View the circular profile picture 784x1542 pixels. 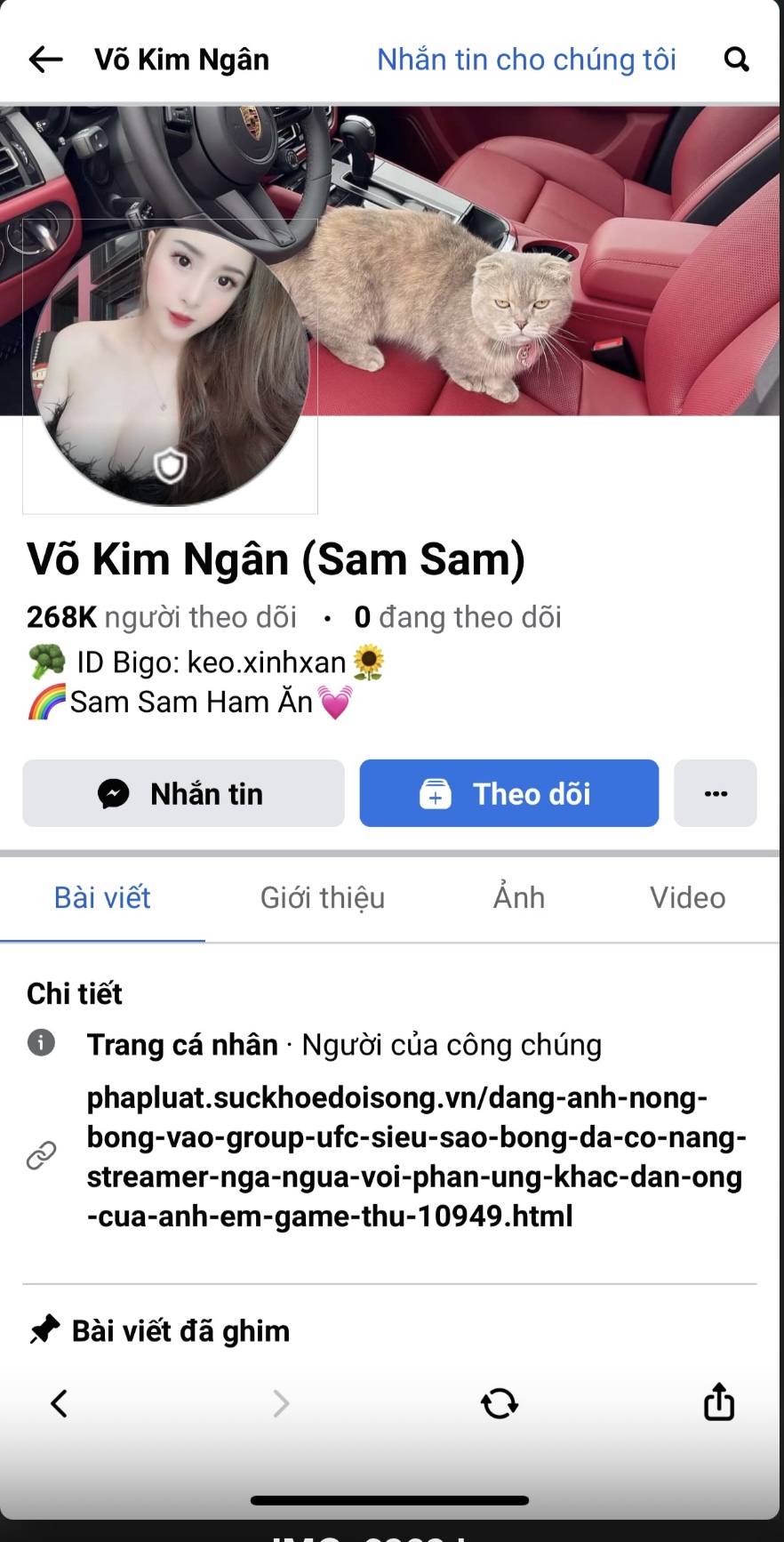[x=170, y=365]
